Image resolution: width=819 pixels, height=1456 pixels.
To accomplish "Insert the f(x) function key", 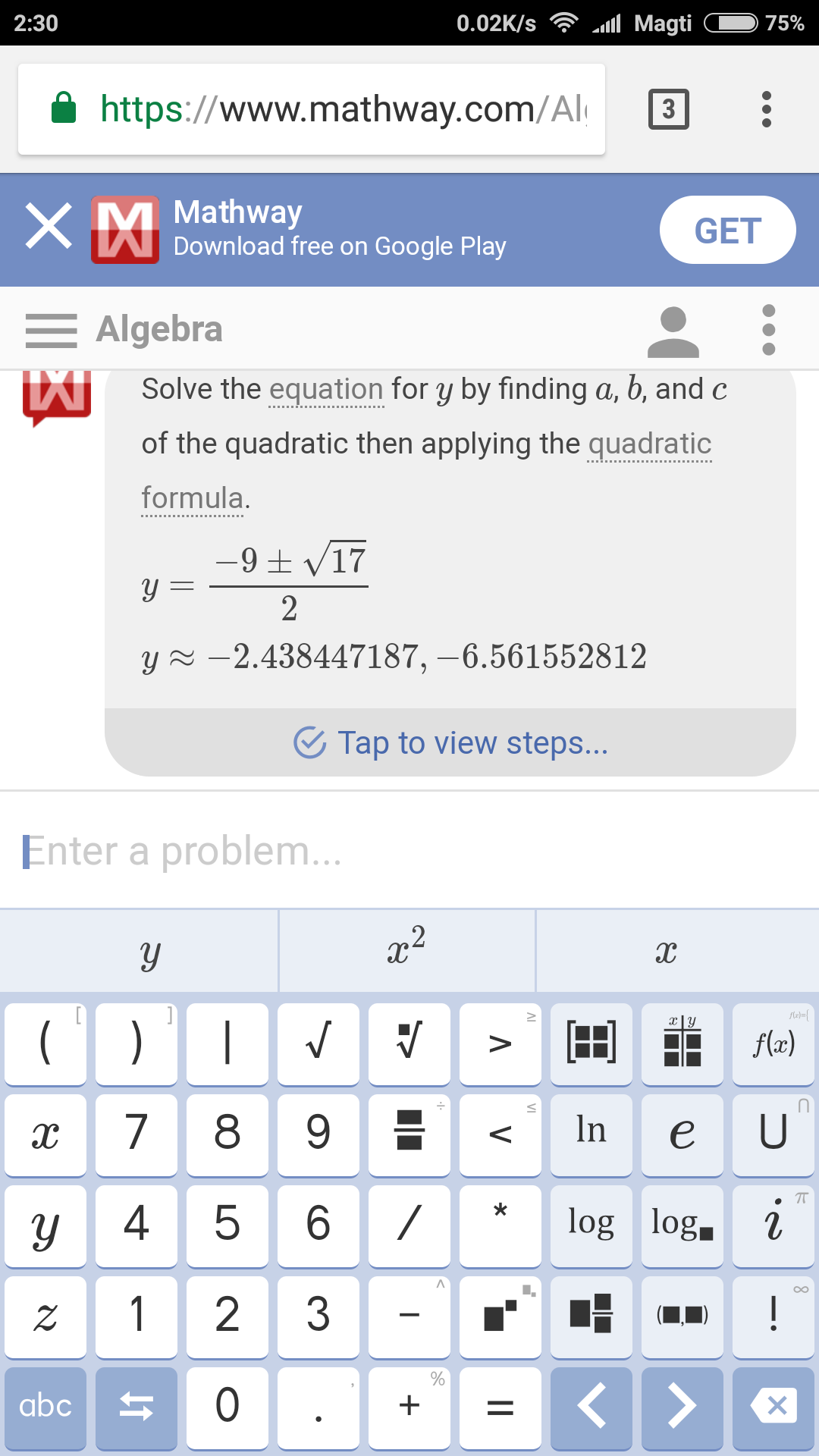I will (773, 1043).
